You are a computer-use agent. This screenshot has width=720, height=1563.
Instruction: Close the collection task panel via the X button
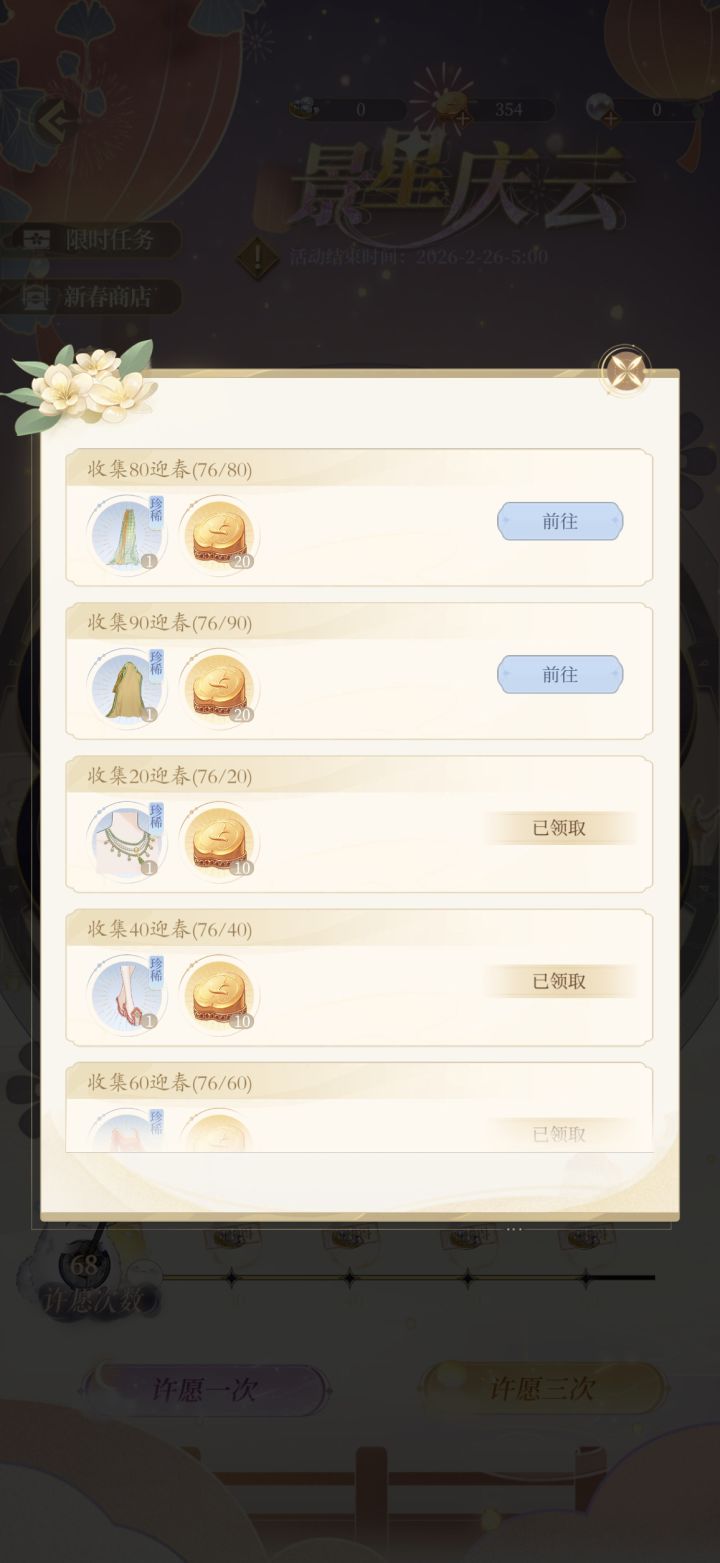coord(626,371)
